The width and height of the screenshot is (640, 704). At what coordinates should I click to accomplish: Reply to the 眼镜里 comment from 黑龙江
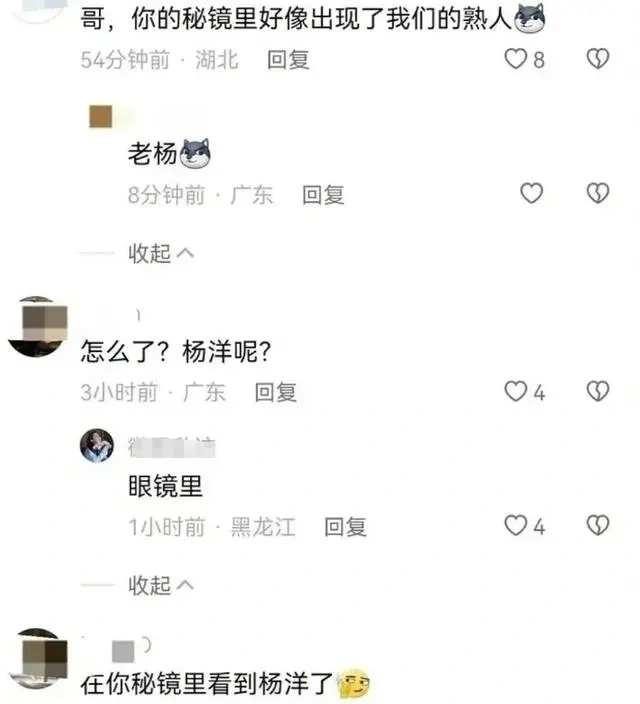[x=345, y=527]
